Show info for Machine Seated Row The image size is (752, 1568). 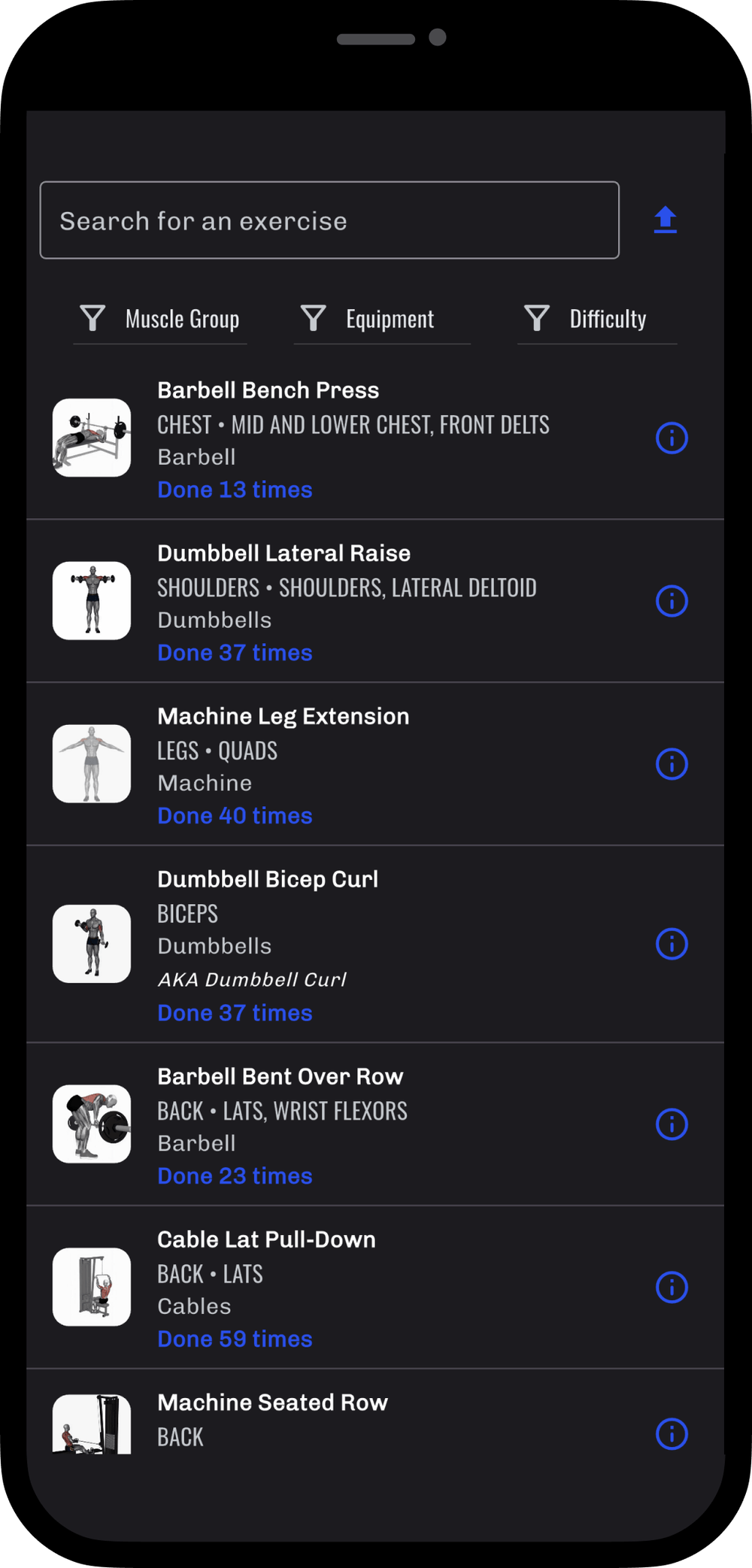[672, 1433]
